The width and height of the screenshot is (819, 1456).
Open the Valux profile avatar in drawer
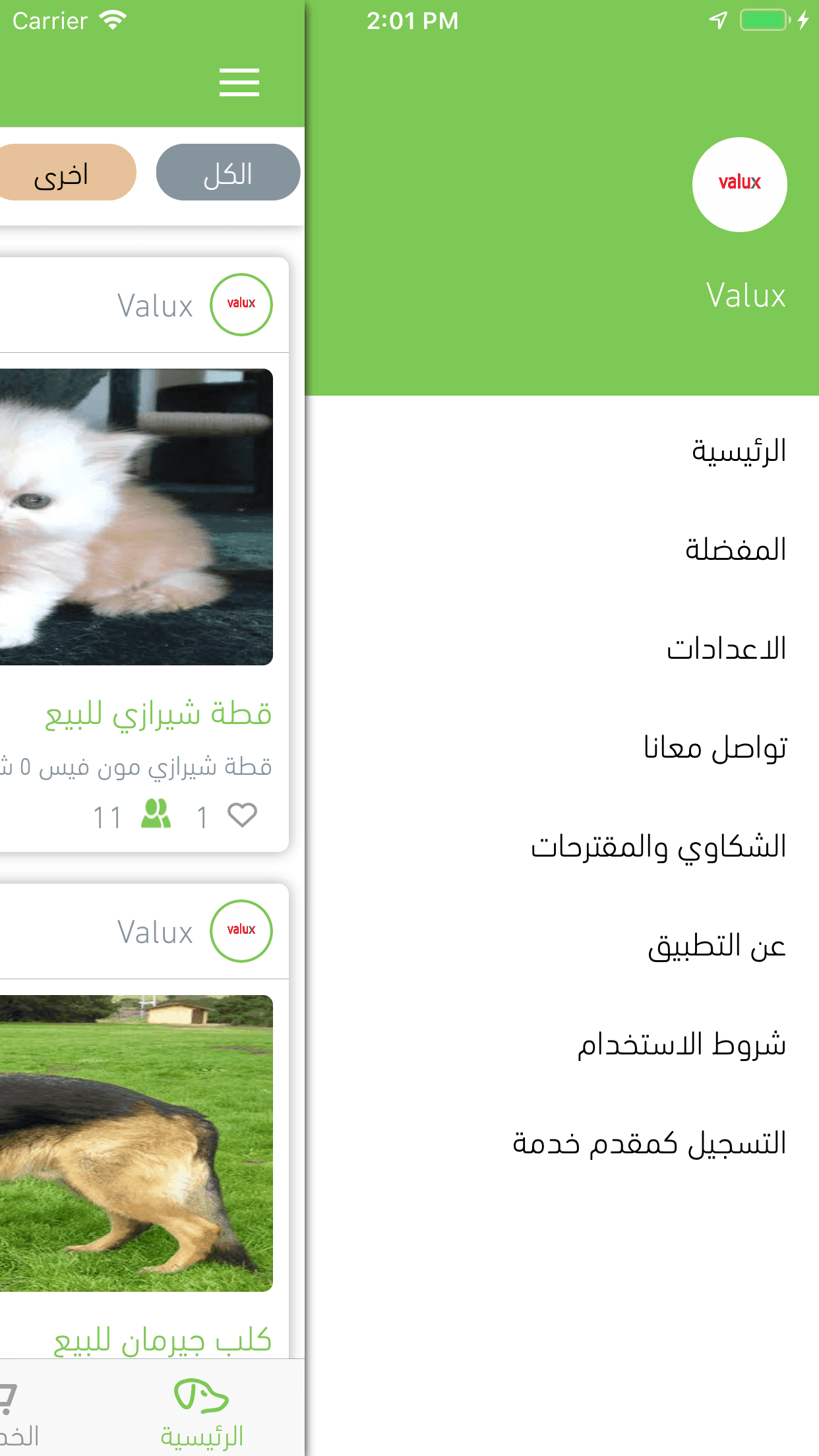click(x=739, y=185)
